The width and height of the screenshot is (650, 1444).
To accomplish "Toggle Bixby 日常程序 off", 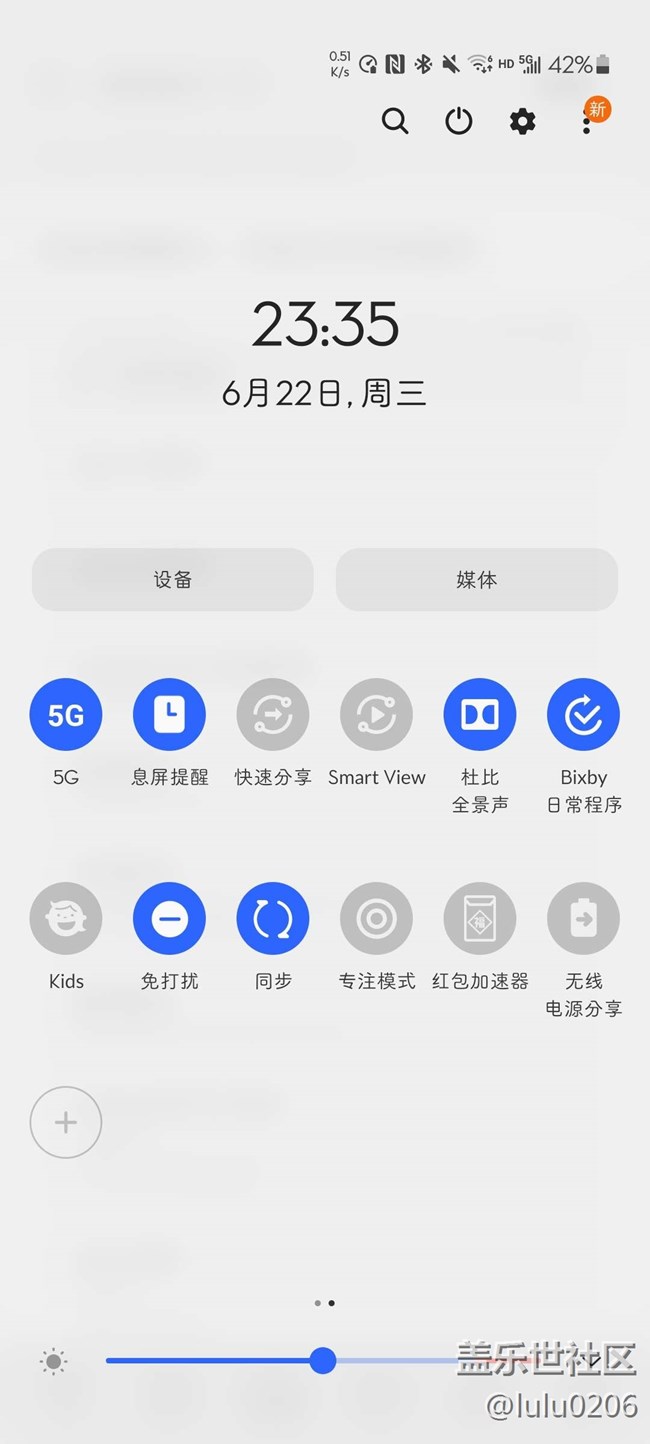I will point(584,715).
